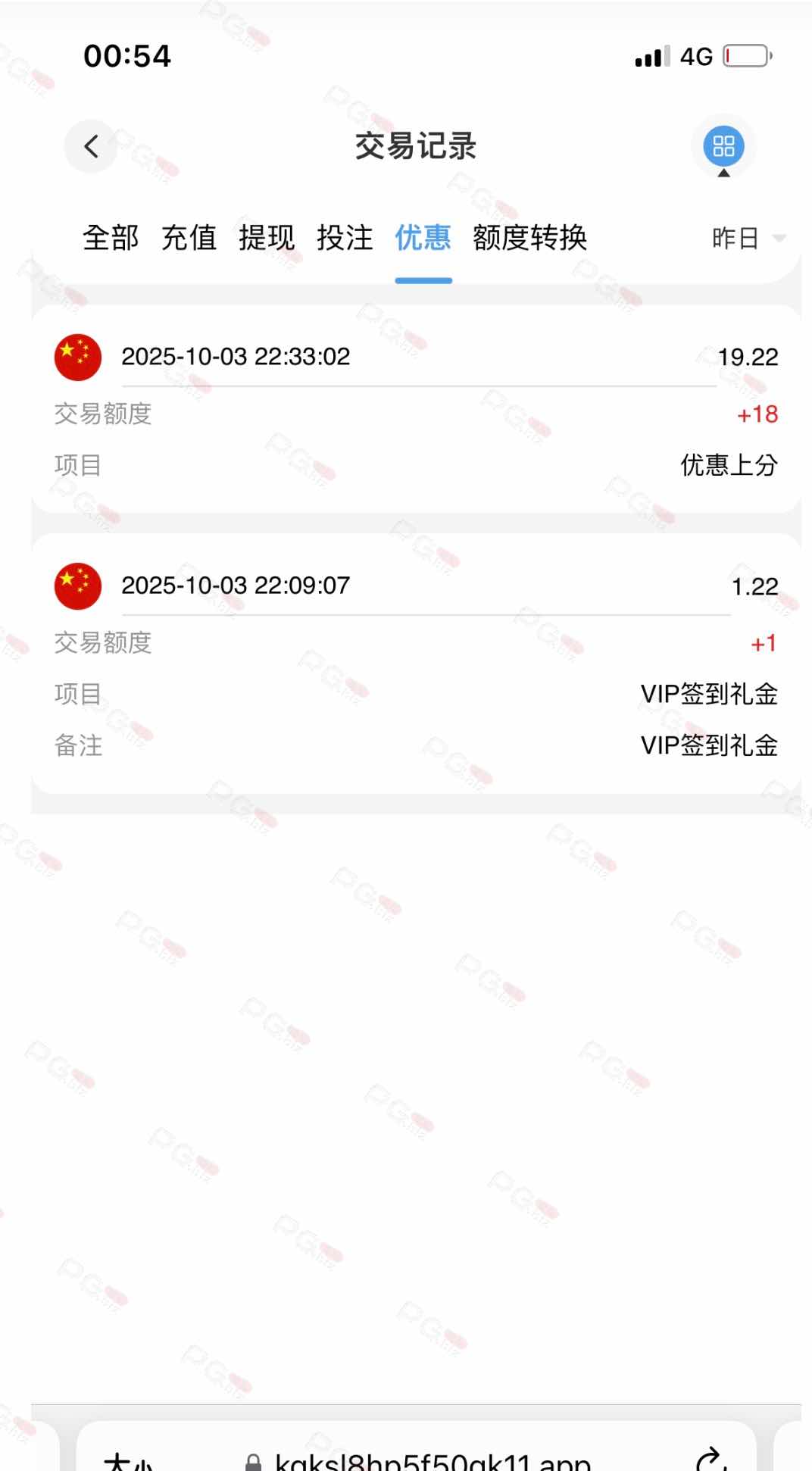The height and width of the screenshot is (1471, 812).
Task: Show the 额度转换 records tab
Action: [529, 238]
